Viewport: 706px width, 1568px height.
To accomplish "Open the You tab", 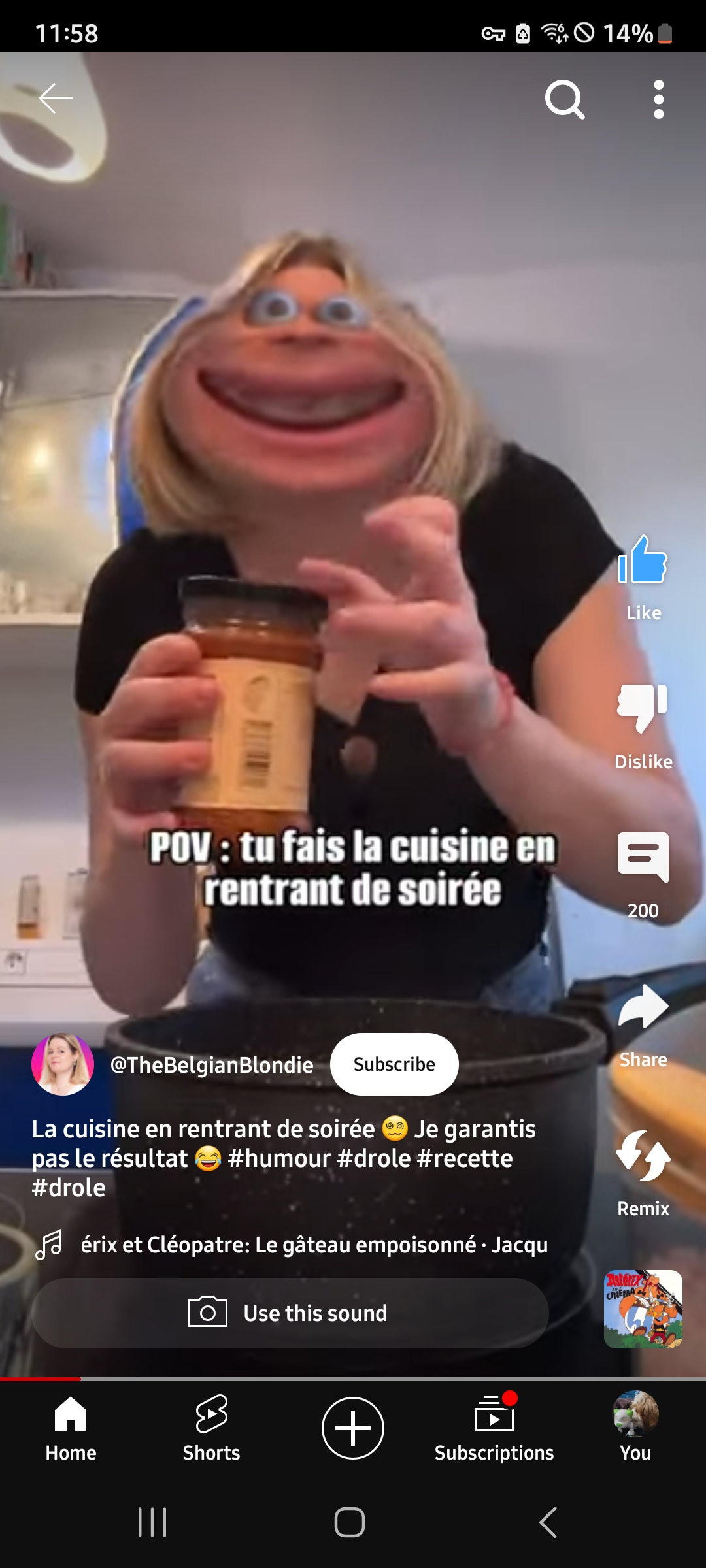I will point(635,1428).
